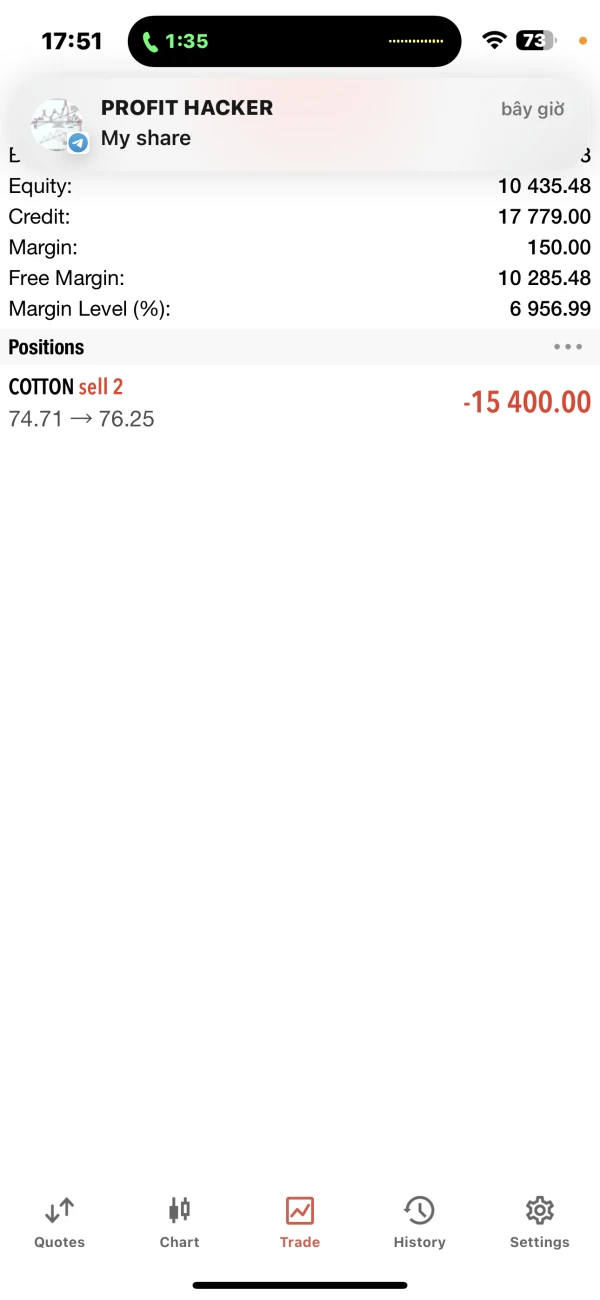This screenshot has width=600, height=1300.
Task: Open the Positions three-dot menu
Action: tap(567, 347)
